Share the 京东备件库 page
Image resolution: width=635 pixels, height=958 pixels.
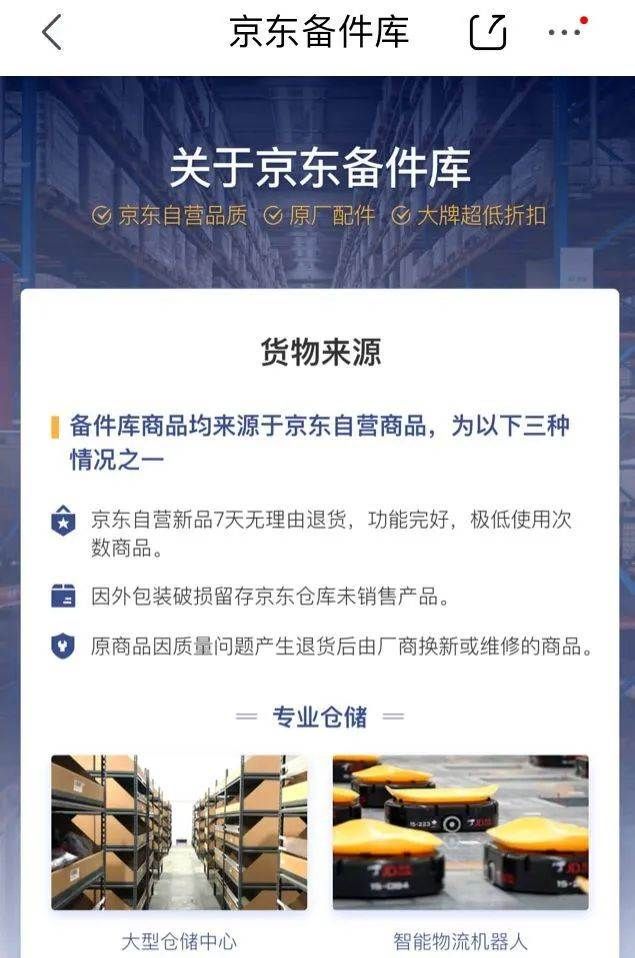(x=488, y=33)
